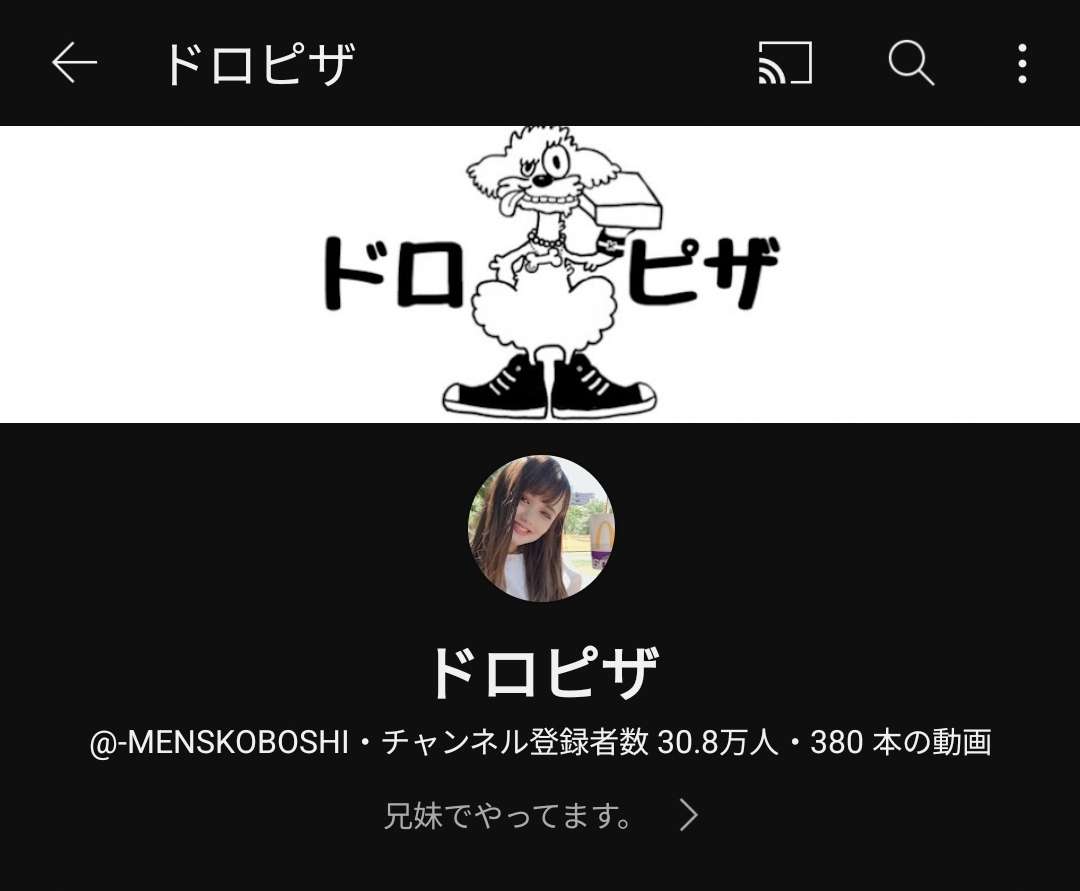Go back using the back arrow
This screenshot has width=1080, height=891.
[x=75, y=64]
